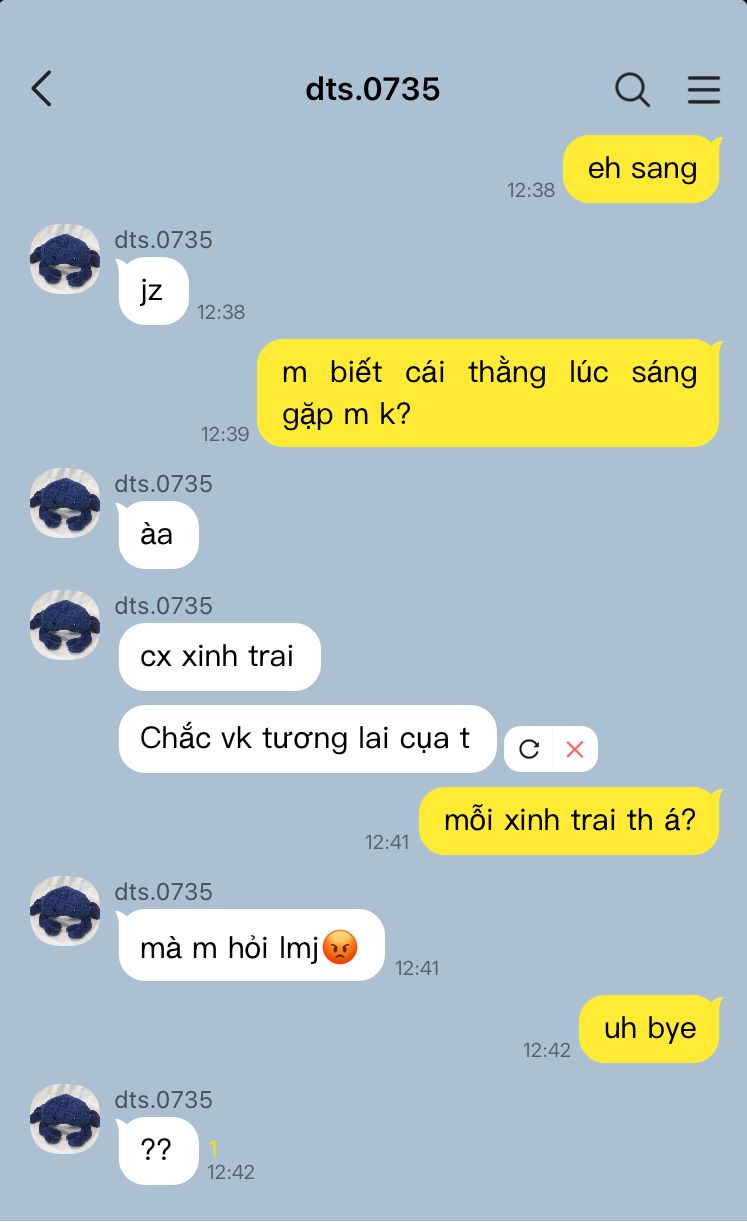Screen dimensions: 747x1222
Task: Delete the failed 'Chắc vk tương lai' message
Action: (575, 749)
